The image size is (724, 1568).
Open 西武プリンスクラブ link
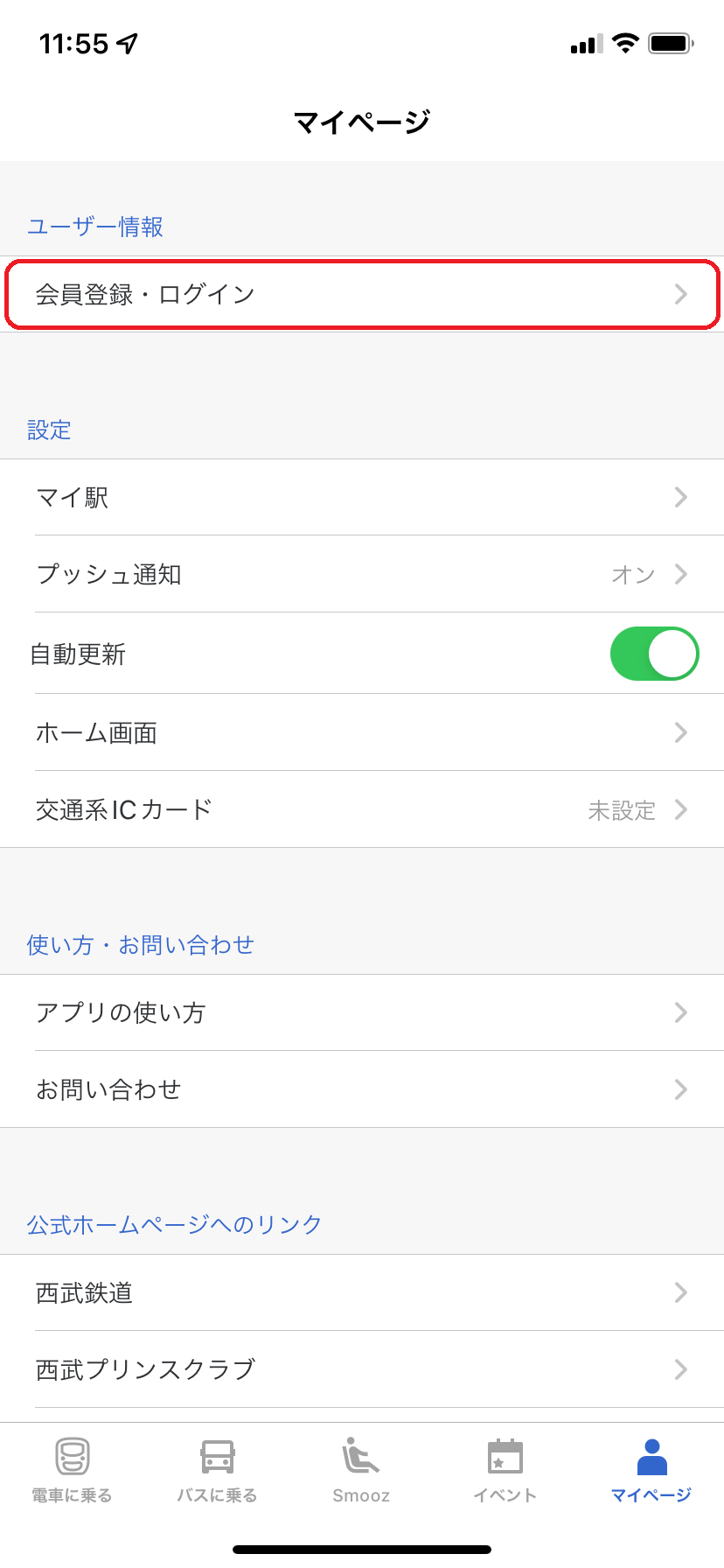pyautogui.click(x=362, y=1369)
